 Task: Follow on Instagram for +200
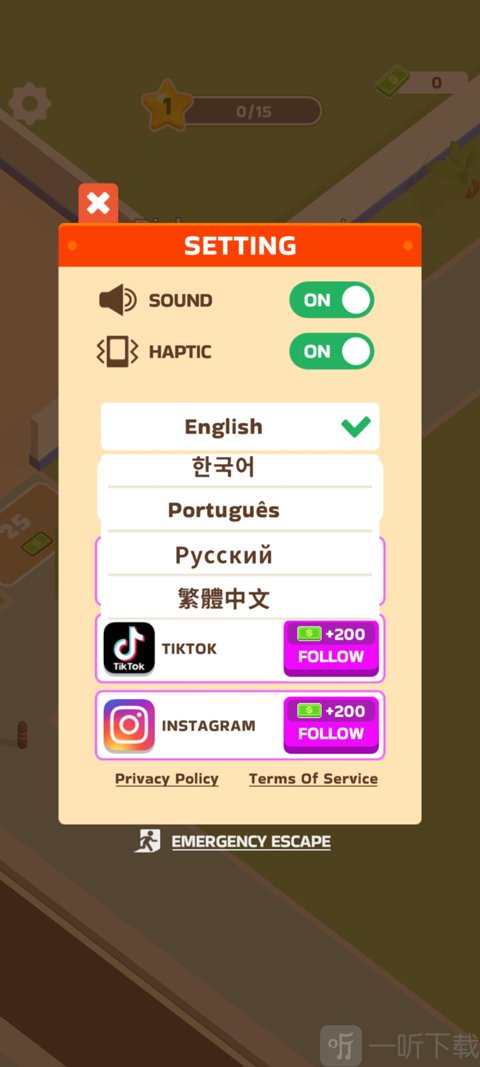(x=331, y=725)
